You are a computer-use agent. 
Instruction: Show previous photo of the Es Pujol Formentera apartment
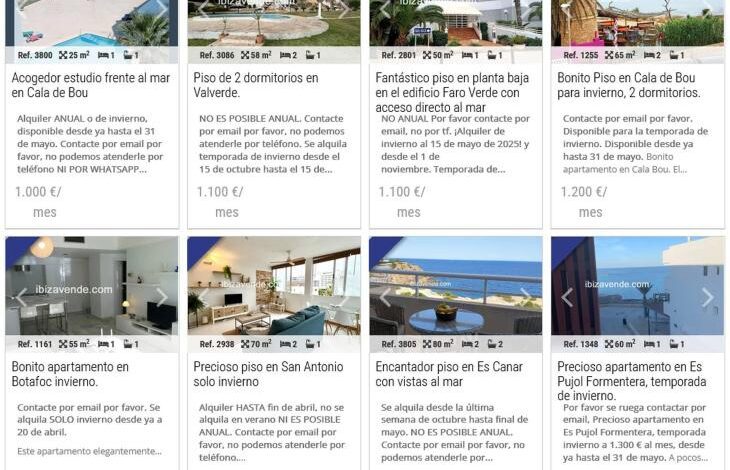[x=567, y=297]
